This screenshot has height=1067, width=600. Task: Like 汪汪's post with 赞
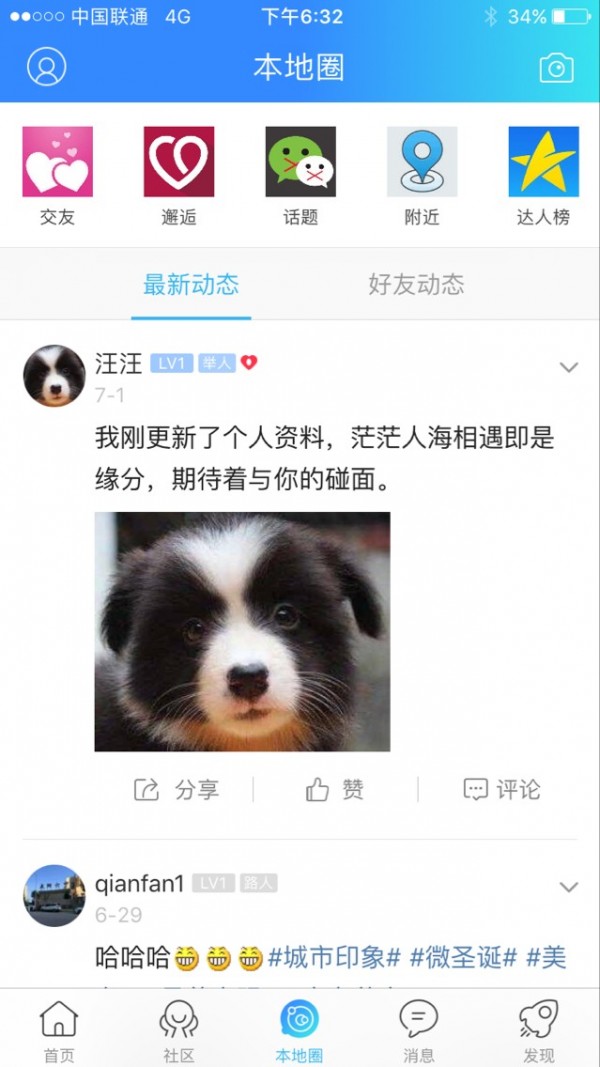pos(335,789)
